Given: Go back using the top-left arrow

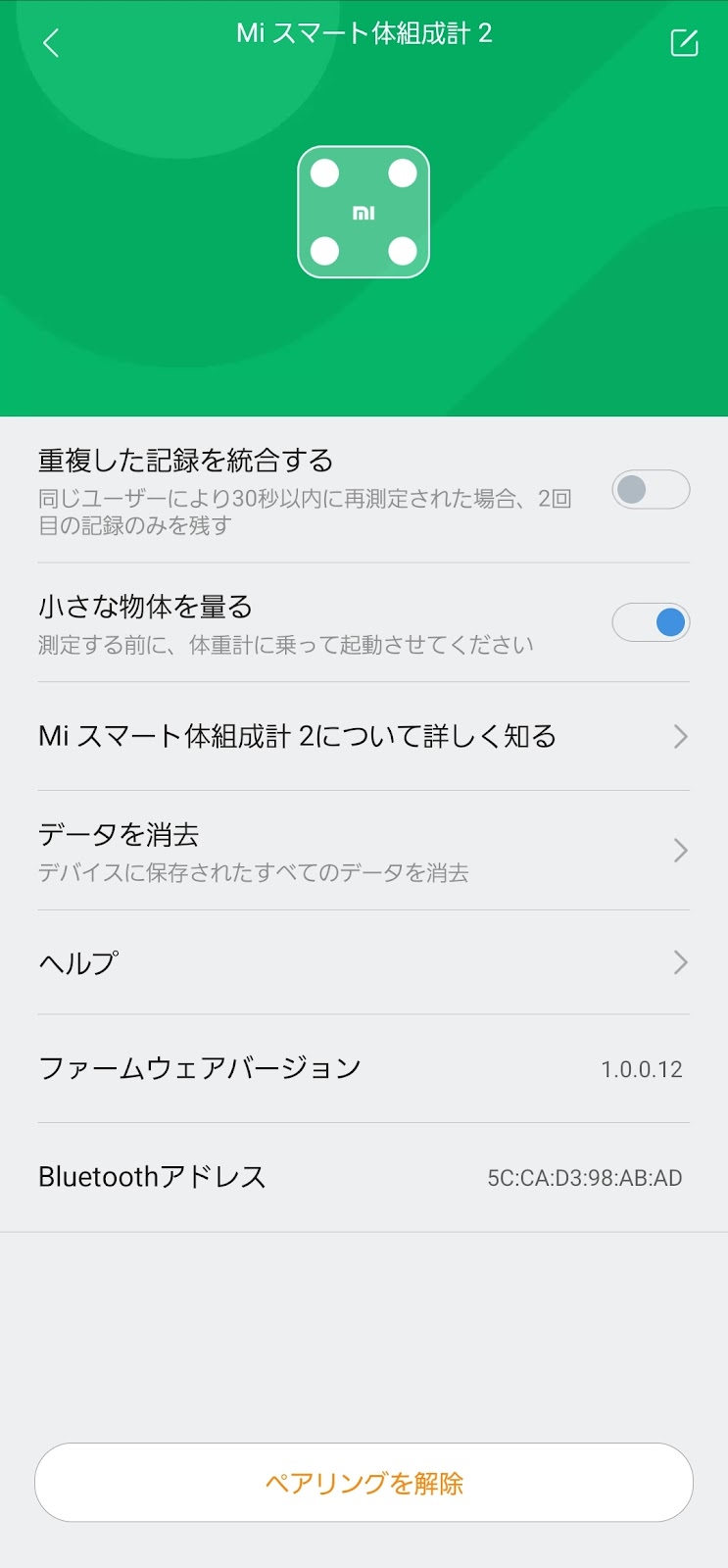Looking at the screenshot, I should (x=51, y=43).
